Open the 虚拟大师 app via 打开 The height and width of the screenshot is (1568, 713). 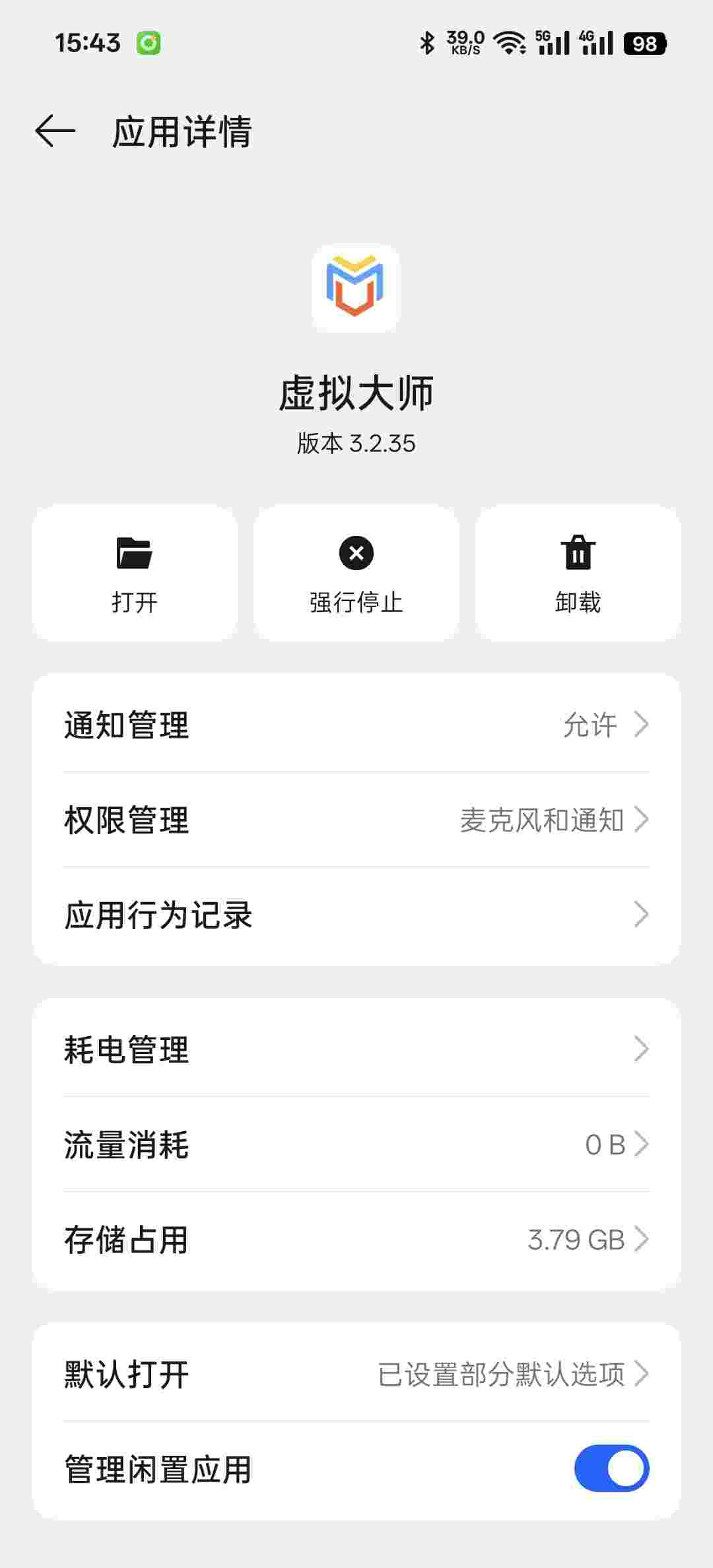(x=135, y=573)
